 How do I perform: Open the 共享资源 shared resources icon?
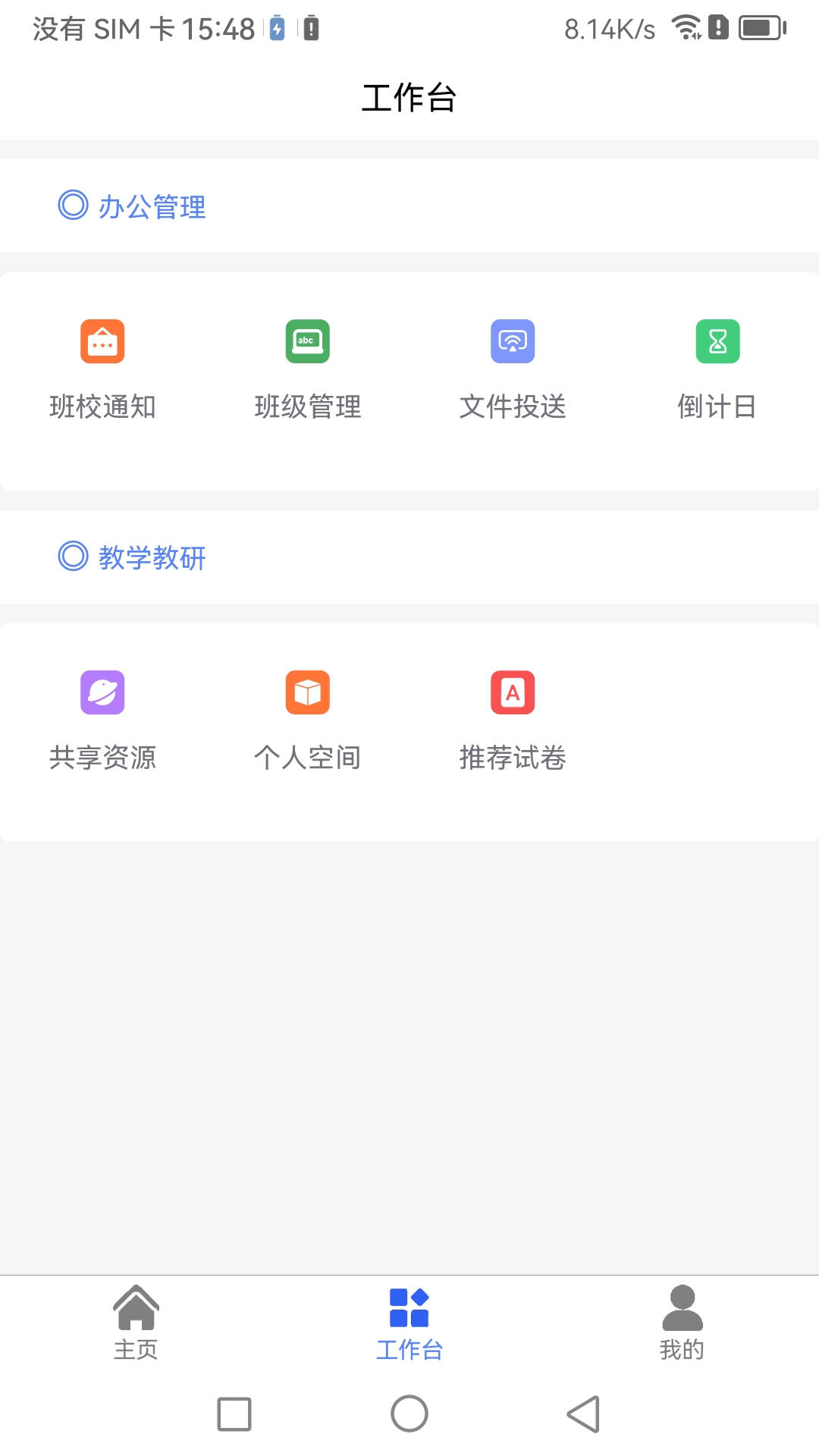point(102,692)
